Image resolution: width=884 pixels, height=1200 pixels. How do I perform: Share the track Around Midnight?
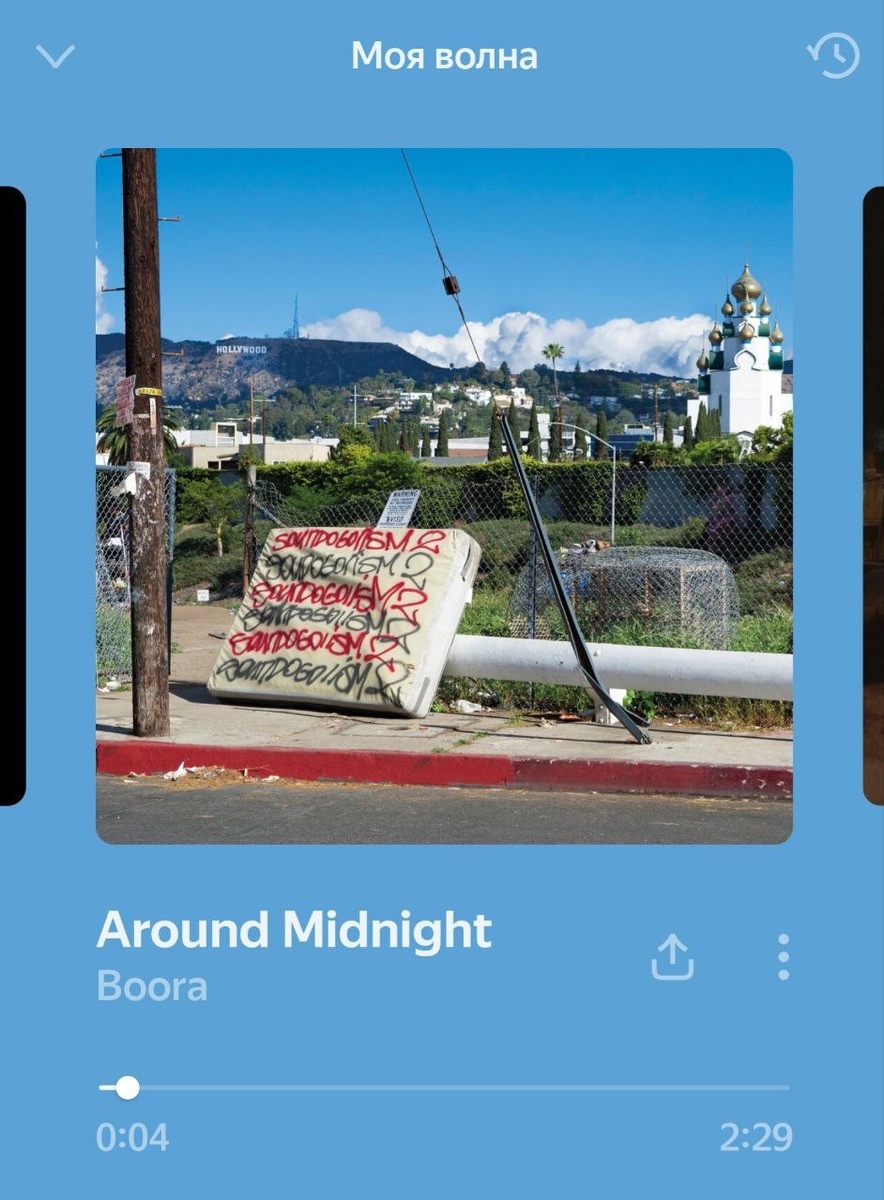coord(672,957)
